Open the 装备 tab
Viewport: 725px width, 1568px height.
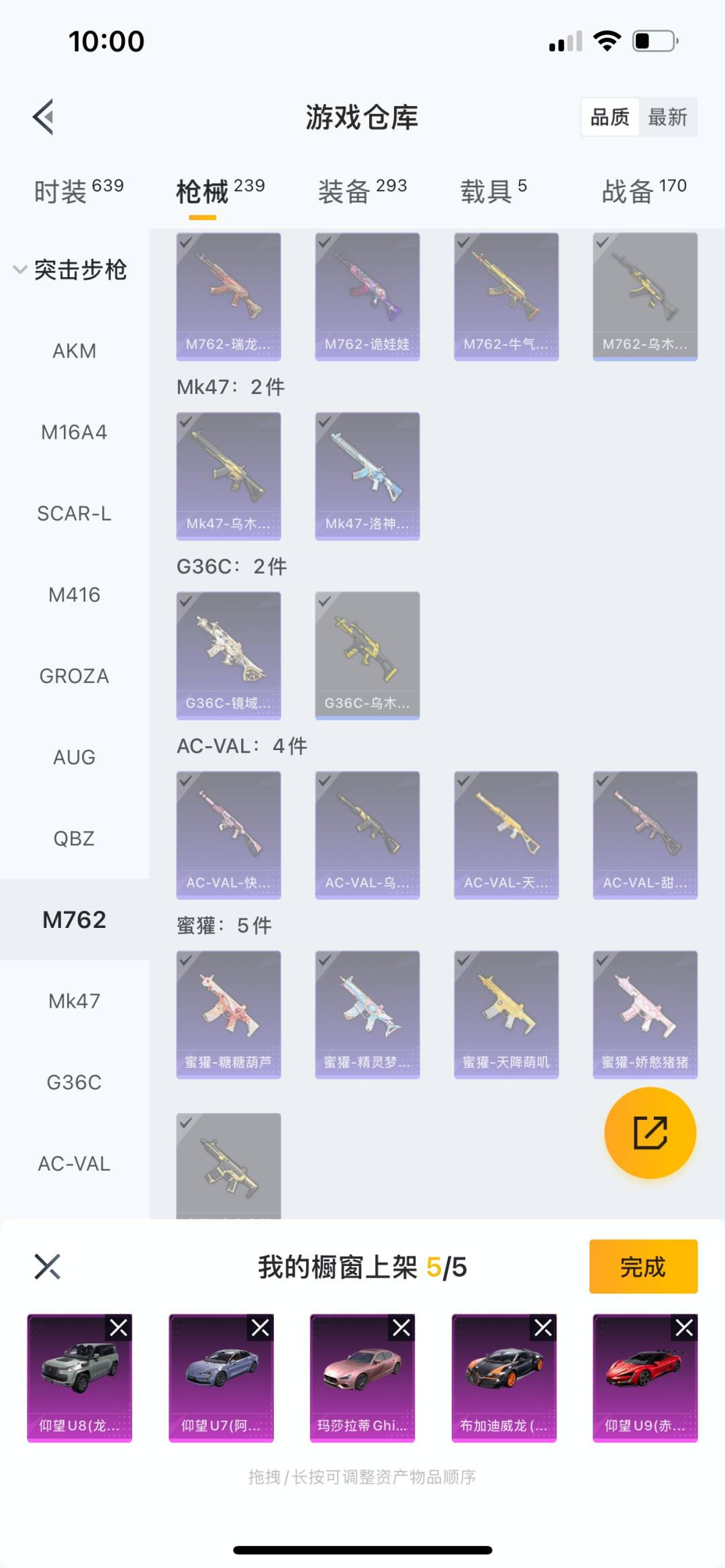(x=362, y=191)
